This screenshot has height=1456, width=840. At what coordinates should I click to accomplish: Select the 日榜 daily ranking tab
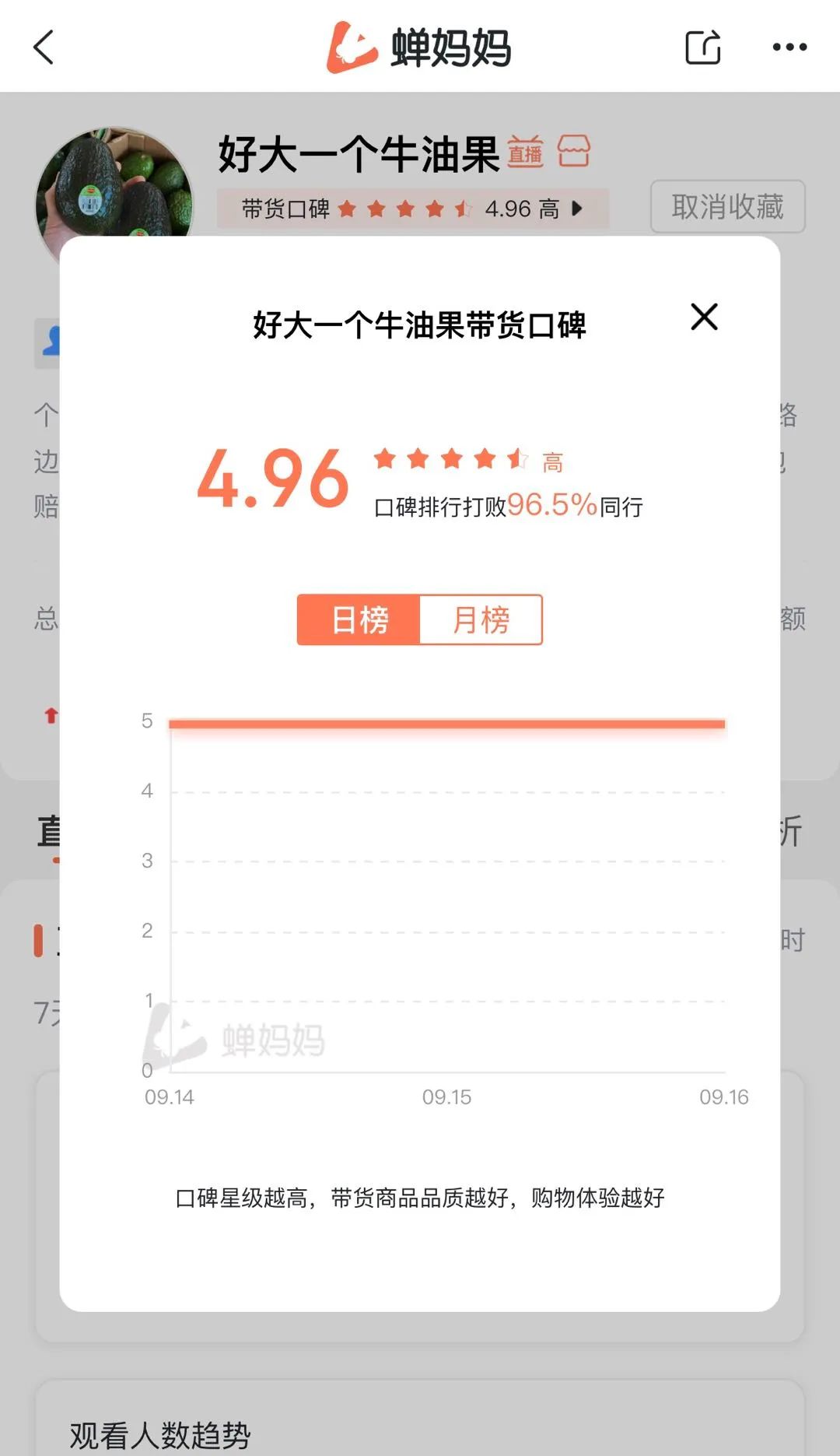(x=359, y=619)
